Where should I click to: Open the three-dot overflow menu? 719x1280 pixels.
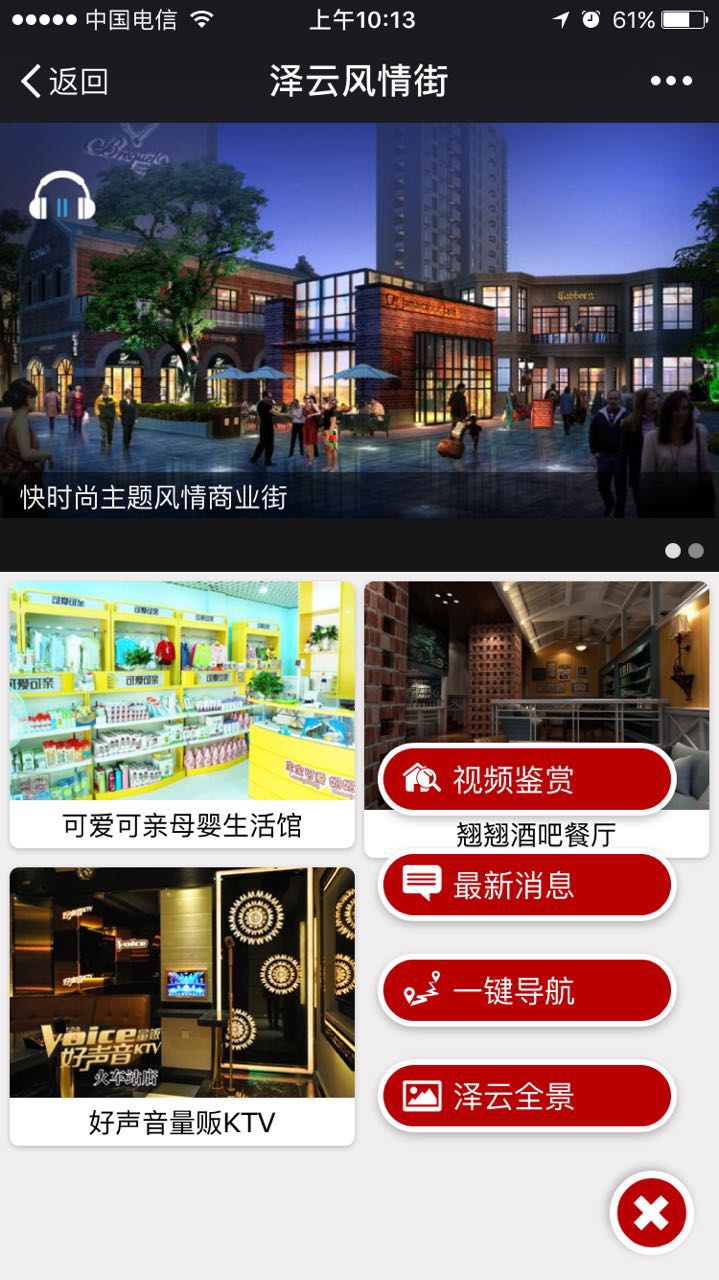pos(670,81)
